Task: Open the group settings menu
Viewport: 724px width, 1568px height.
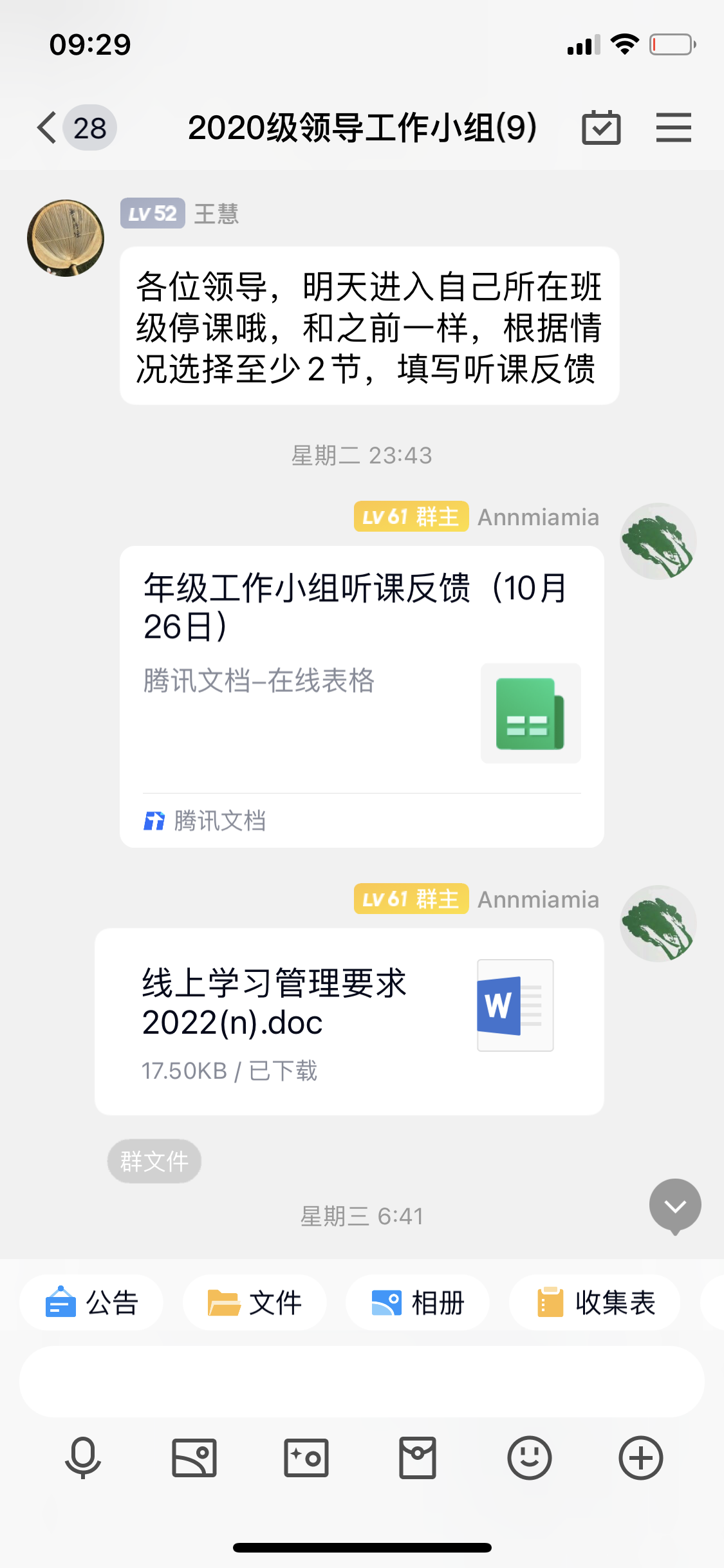Action: 673,127
